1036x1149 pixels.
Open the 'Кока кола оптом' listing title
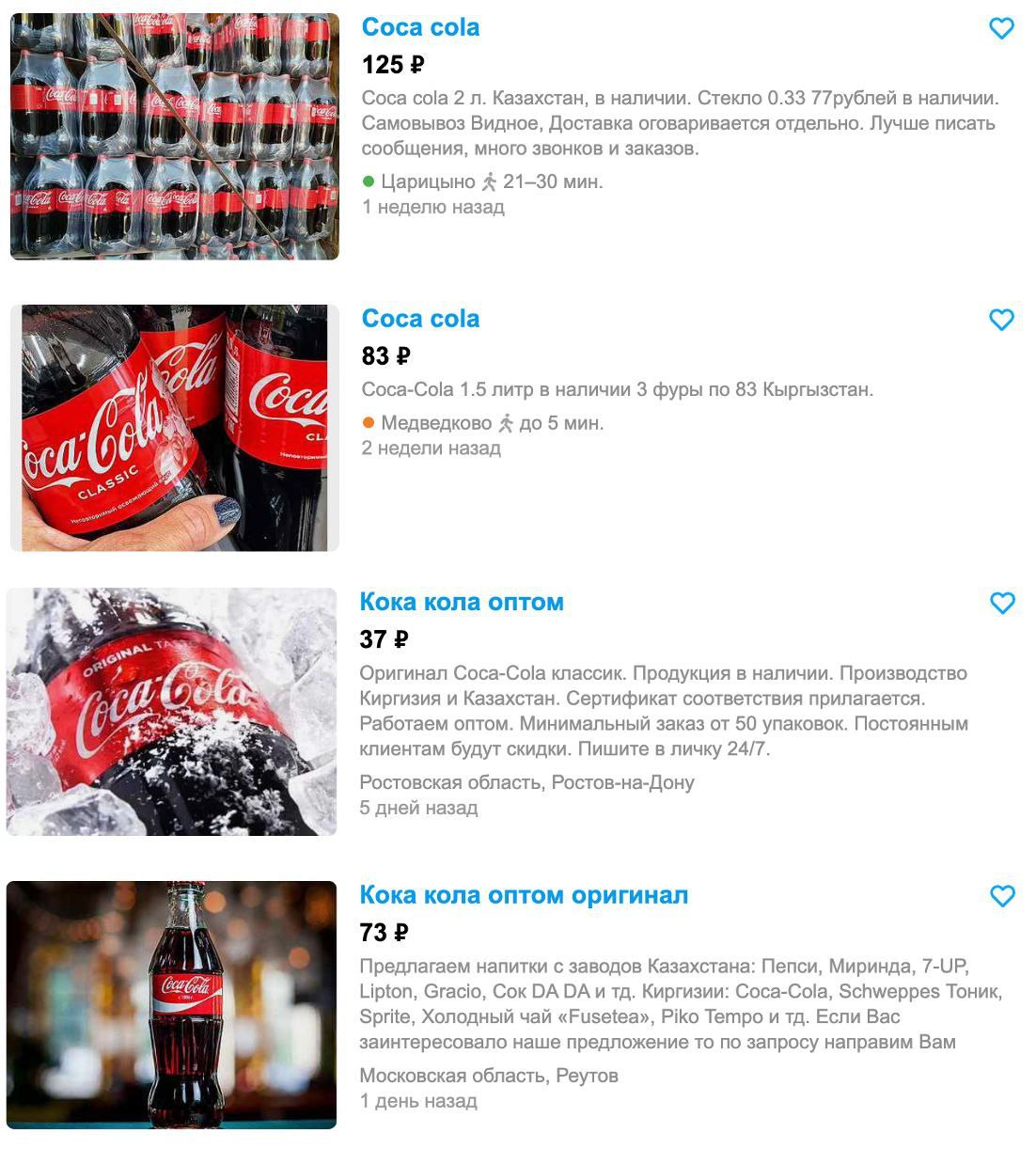pyautogui.click(x=462, y=602)
